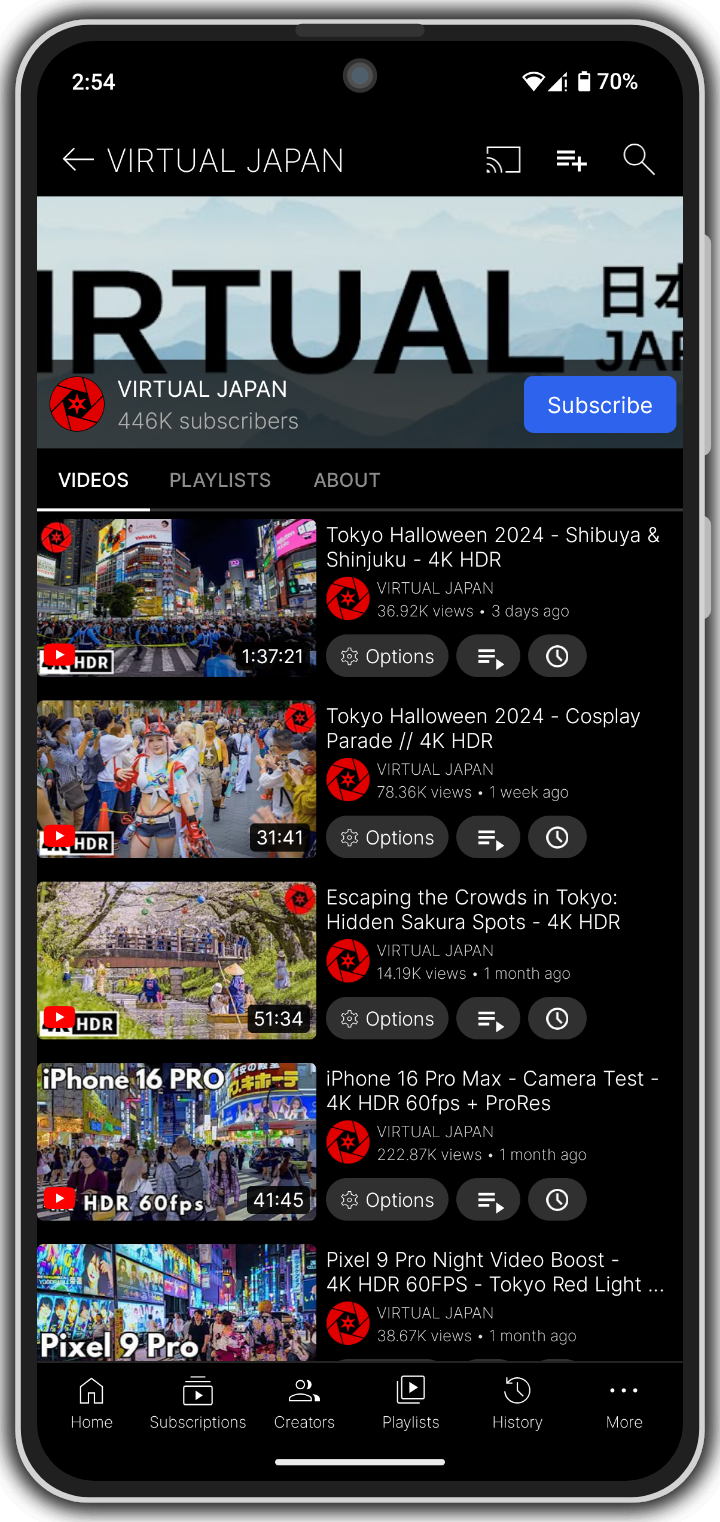Add the Cosplay Parade video to the queue

click(x=488, y=838)
